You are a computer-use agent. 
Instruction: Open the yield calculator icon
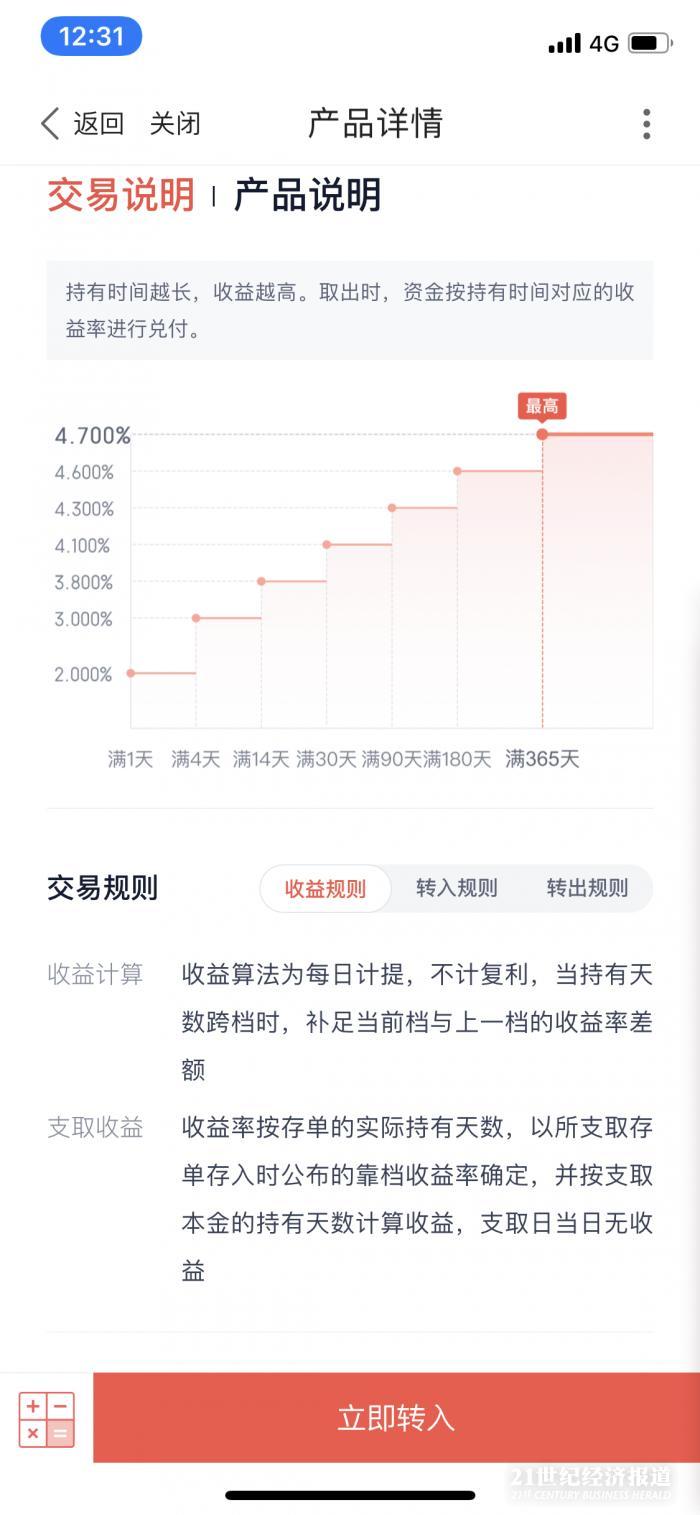tap(46, 1420)
